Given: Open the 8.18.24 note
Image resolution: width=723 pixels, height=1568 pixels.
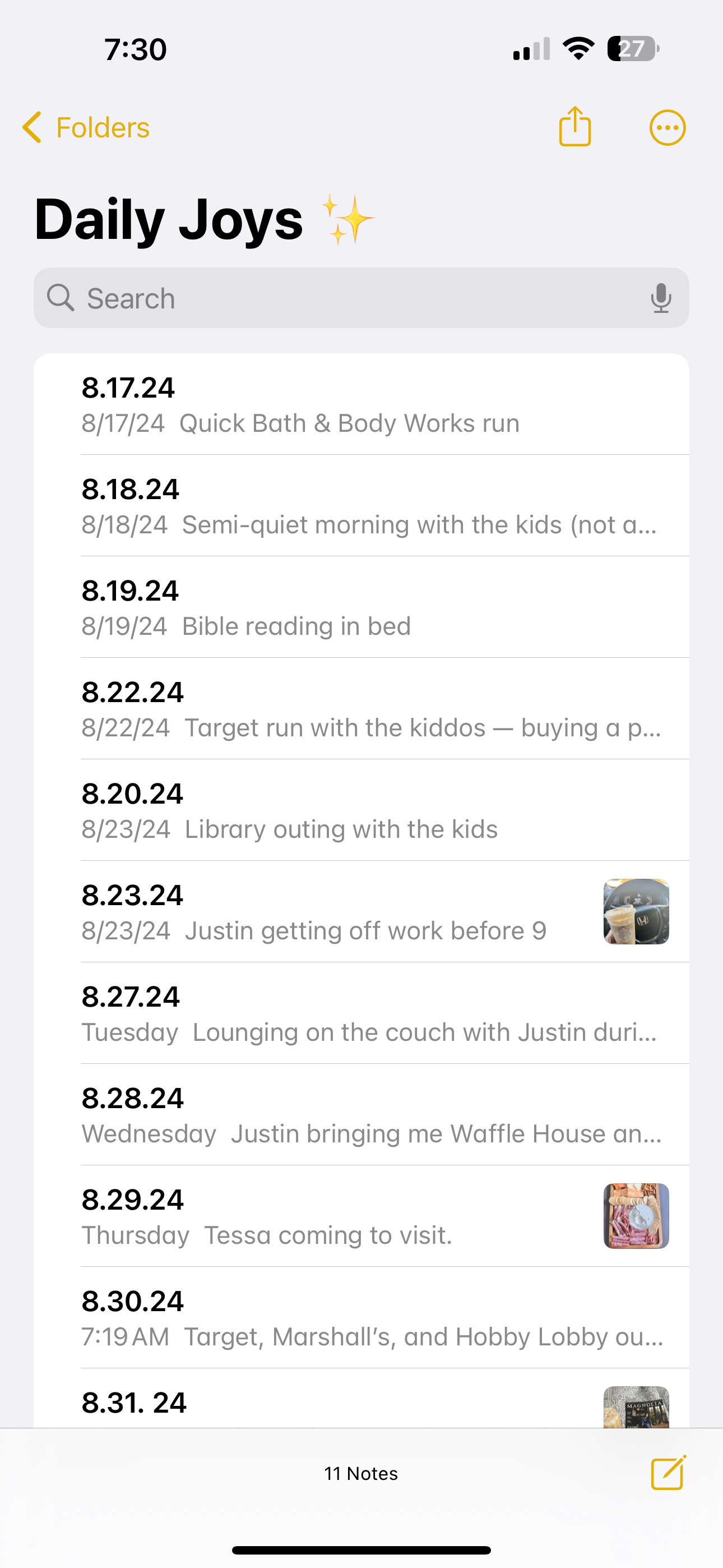Looking at the screenshot, I should [361, 506].
